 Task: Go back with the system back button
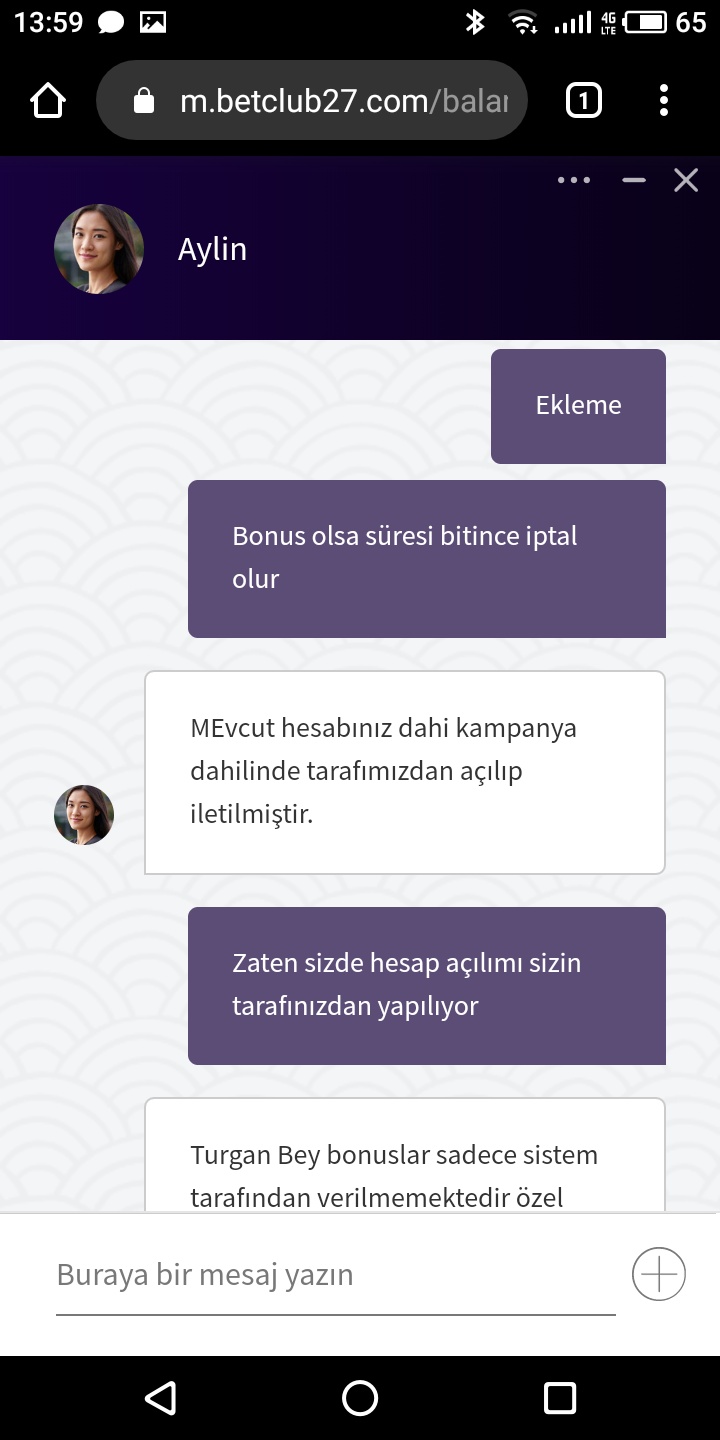tap(161, 1398)
